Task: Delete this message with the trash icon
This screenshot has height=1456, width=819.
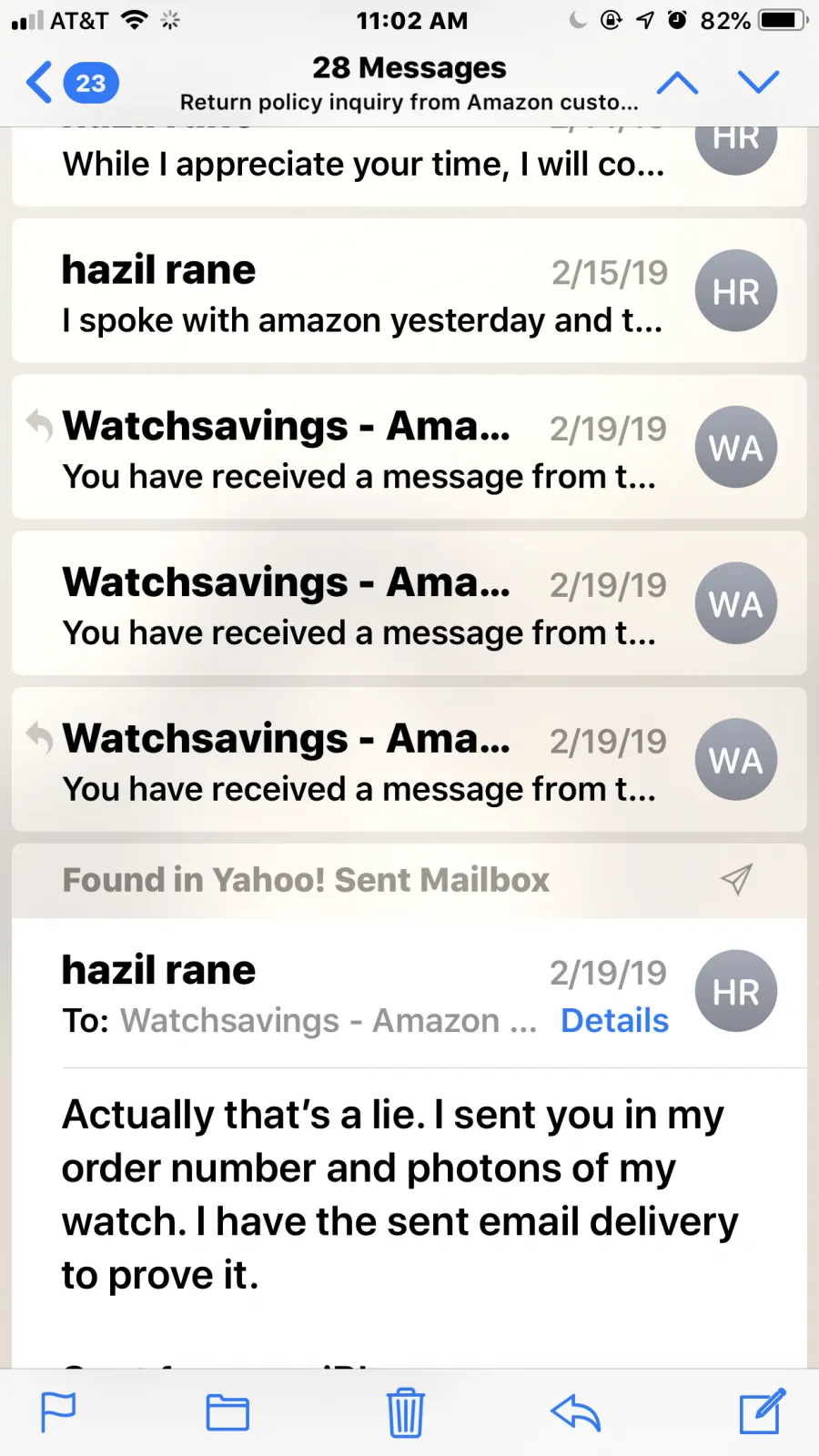Action: click(405, 1413)
